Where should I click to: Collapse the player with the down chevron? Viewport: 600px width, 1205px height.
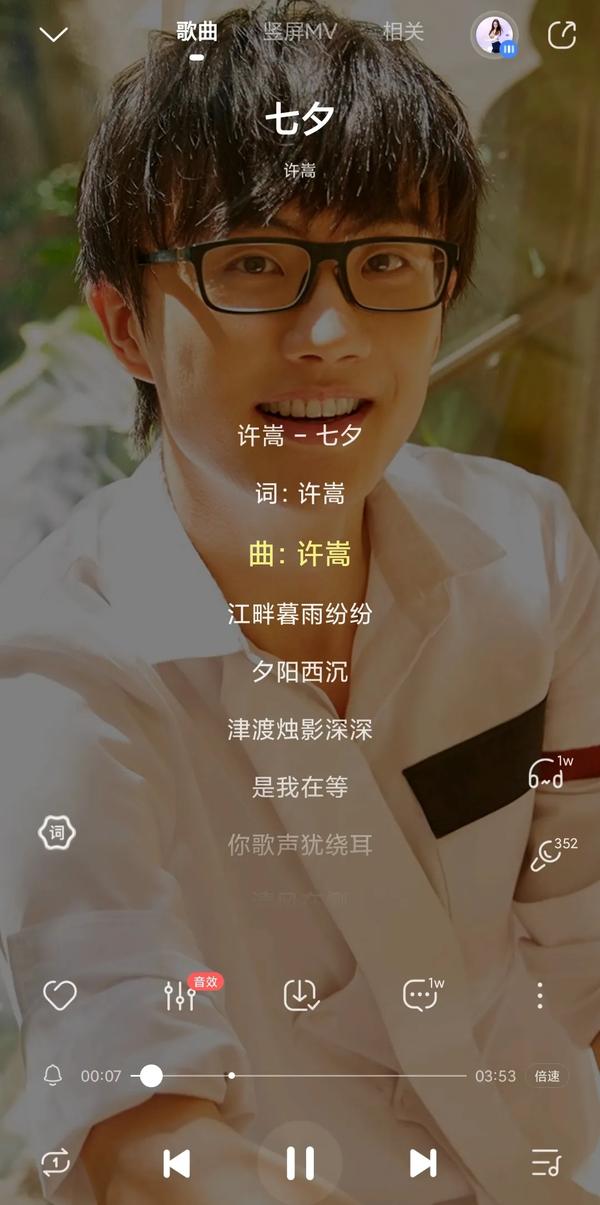click(x=53, y=34)
